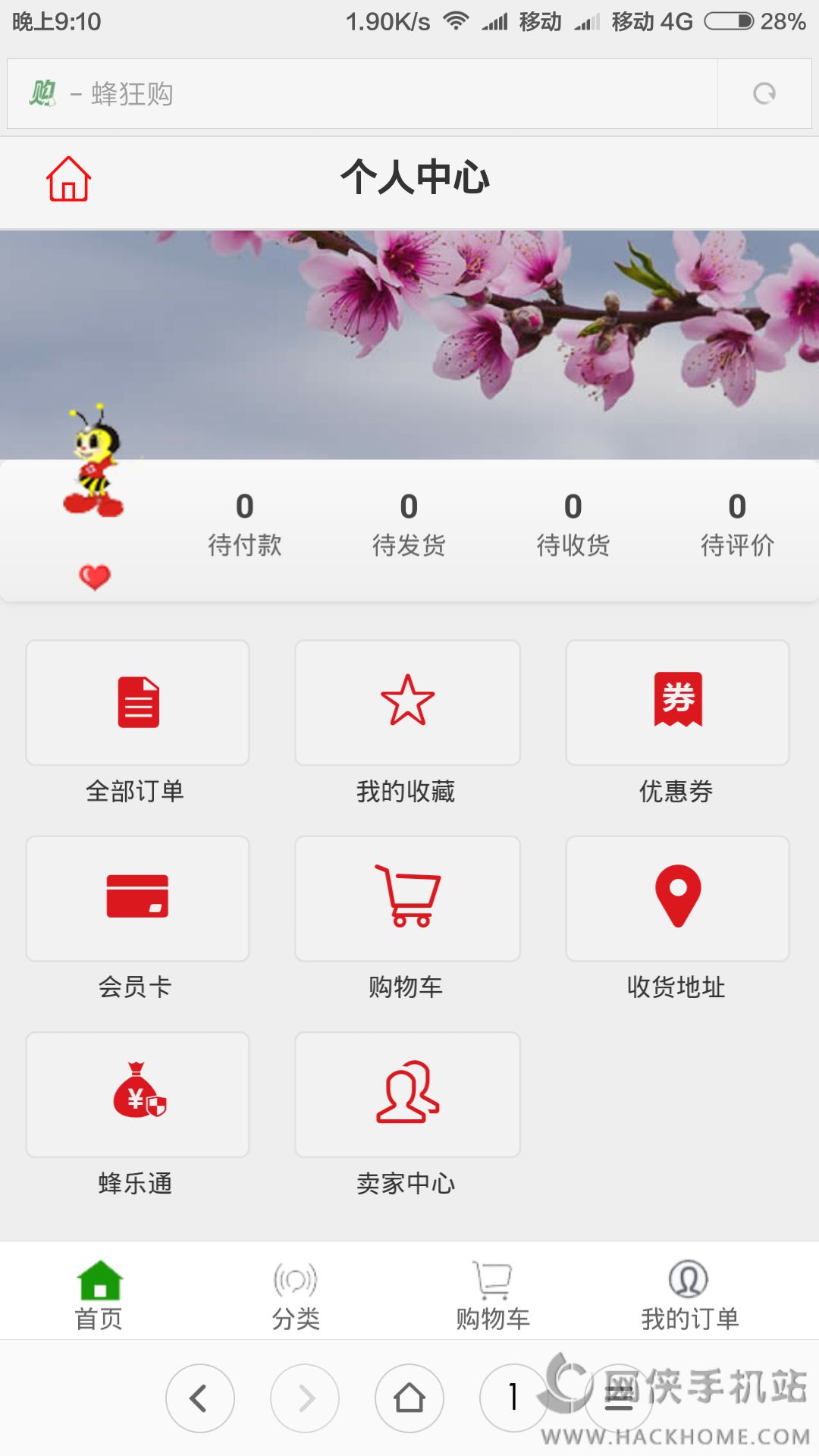Open 待评价 orders awaiting review
This screenshot has height=1456, width=819.
point(736,523)
